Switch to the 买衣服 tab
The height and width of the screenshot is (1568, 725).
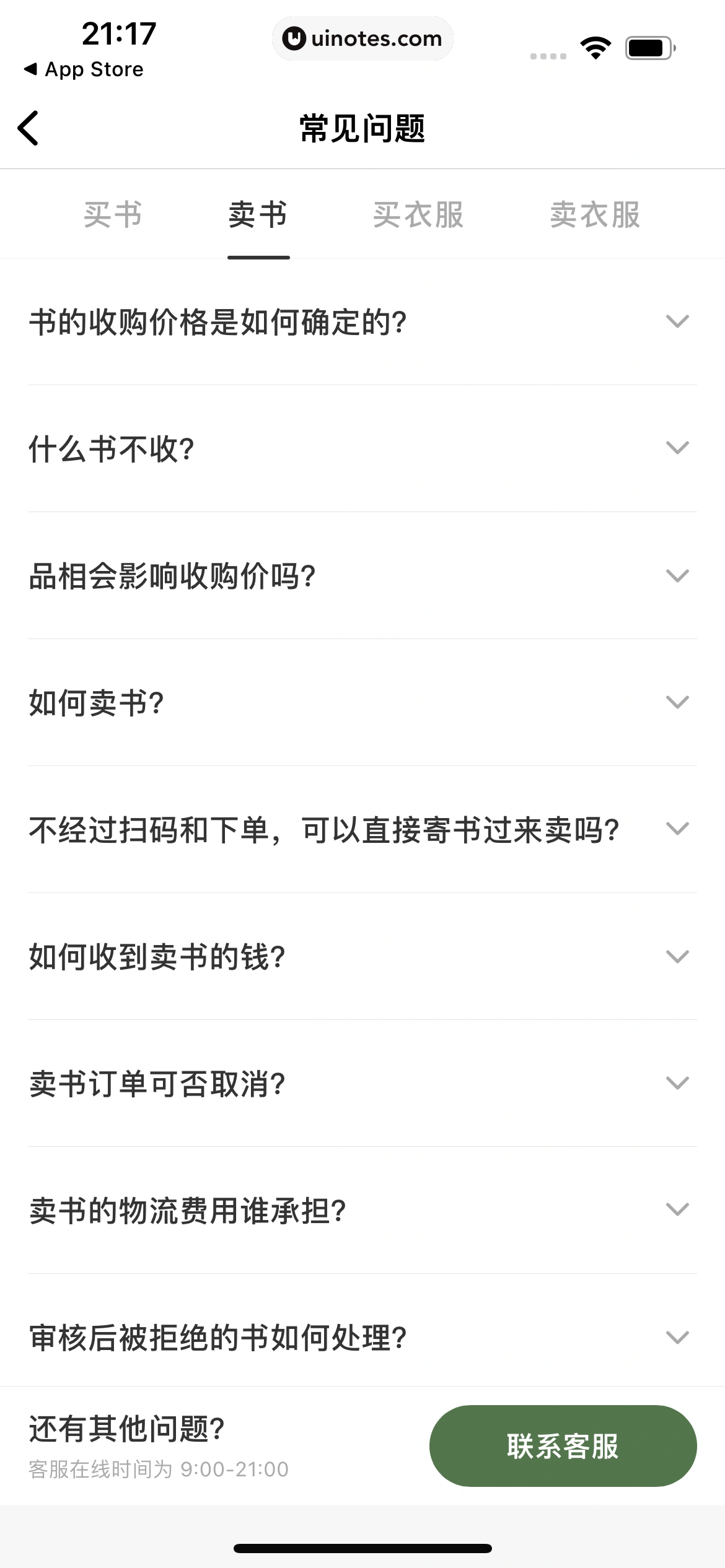418,215
